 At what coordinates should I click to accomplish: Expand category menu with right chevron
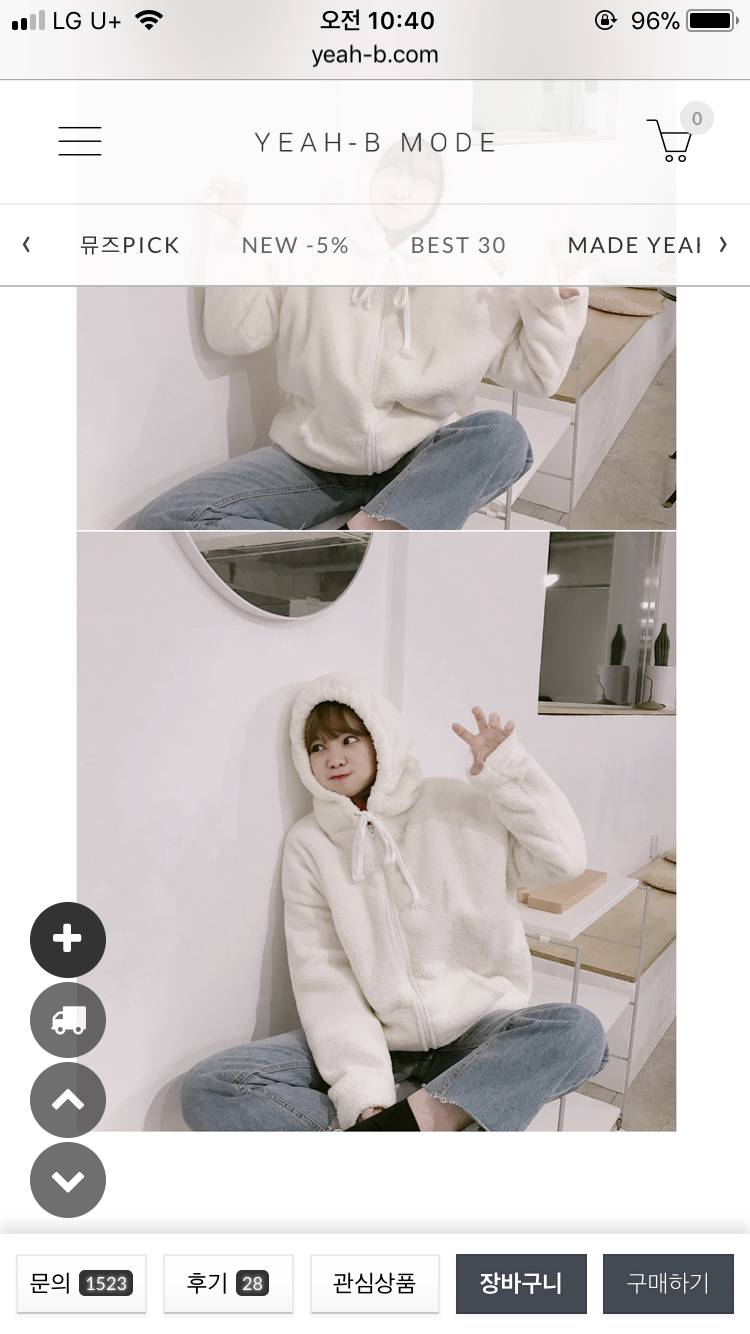[723, 243]
